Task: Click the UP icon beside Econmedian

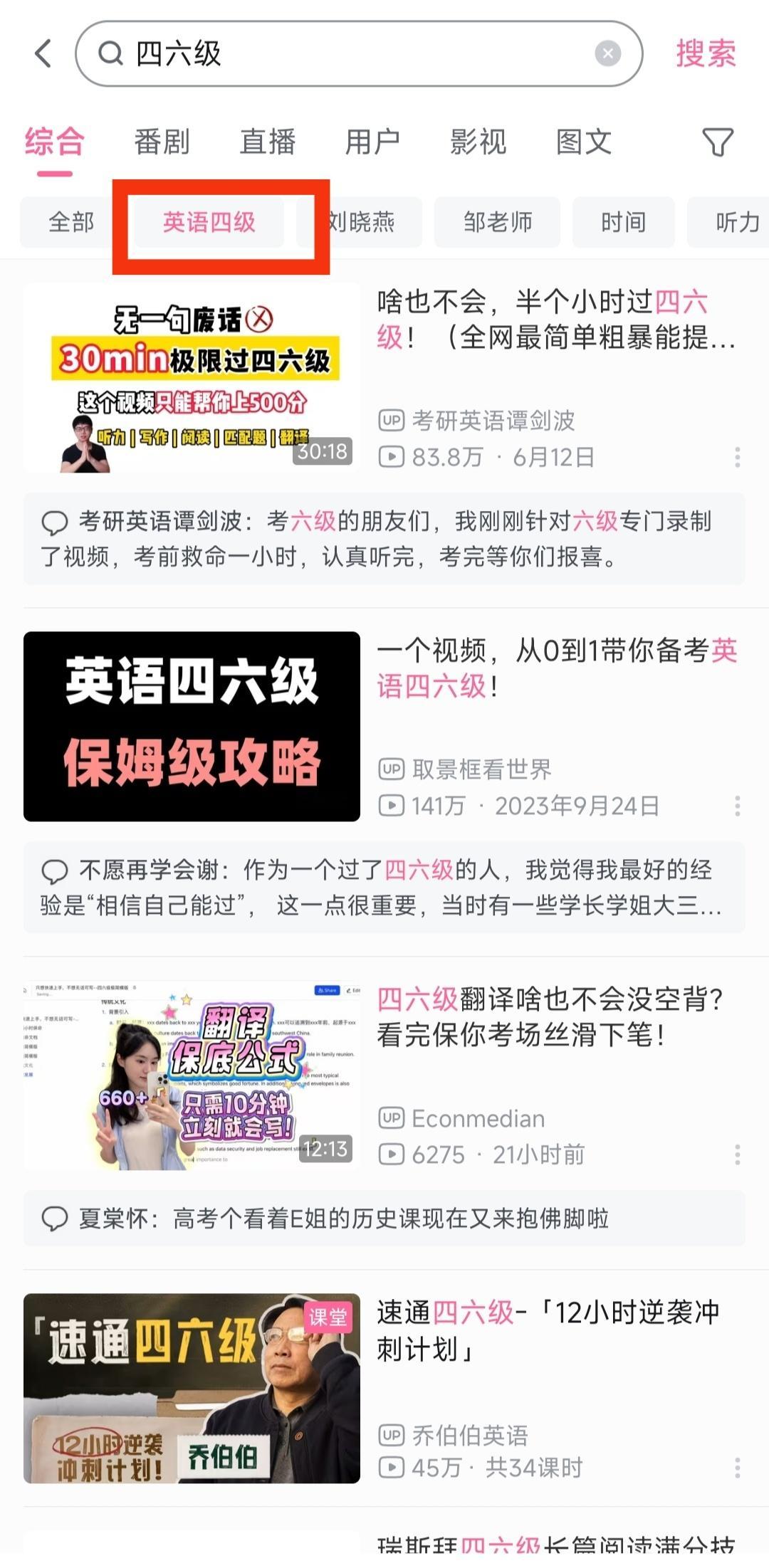Action: click(392, 1118)
